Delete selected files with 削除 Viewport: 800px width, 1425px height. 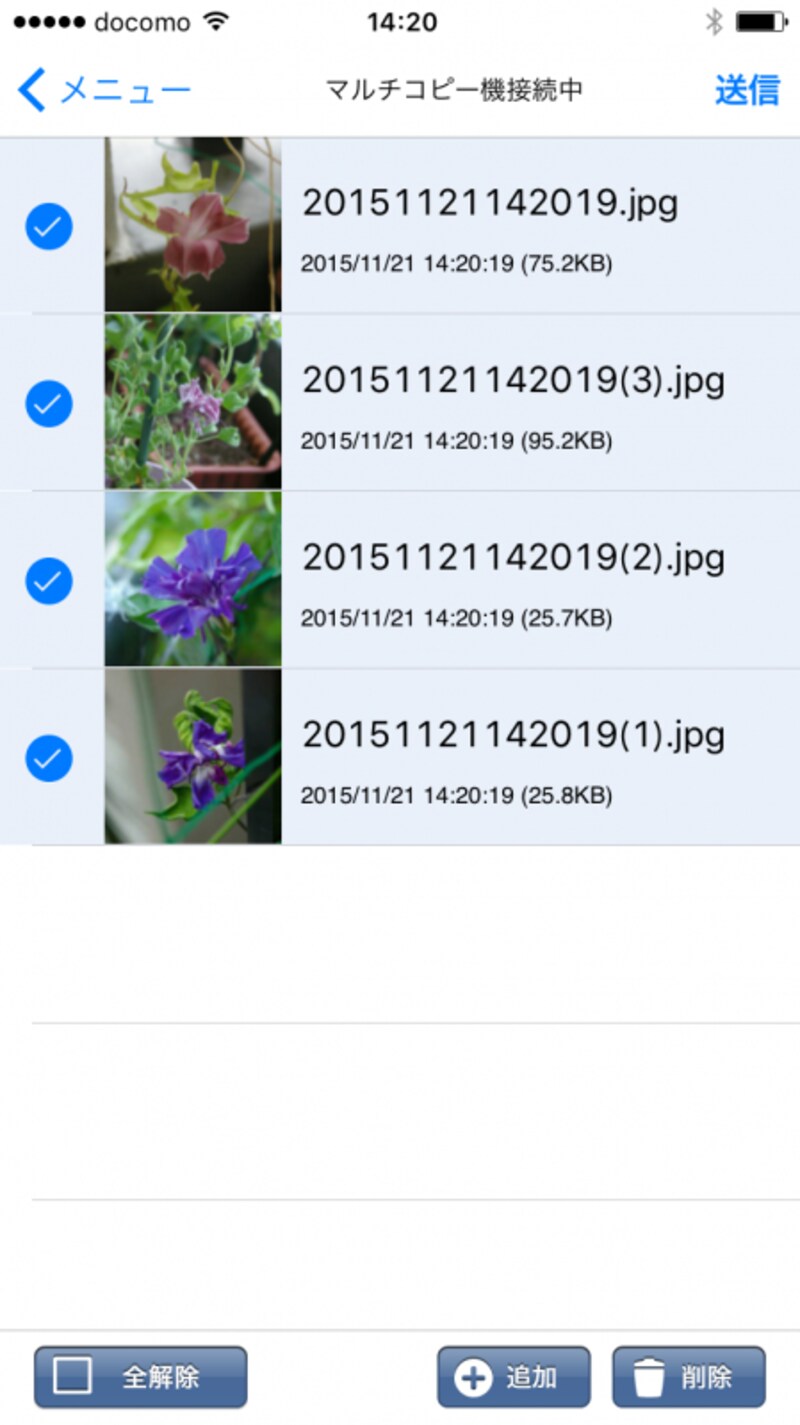pos(688,1377)
